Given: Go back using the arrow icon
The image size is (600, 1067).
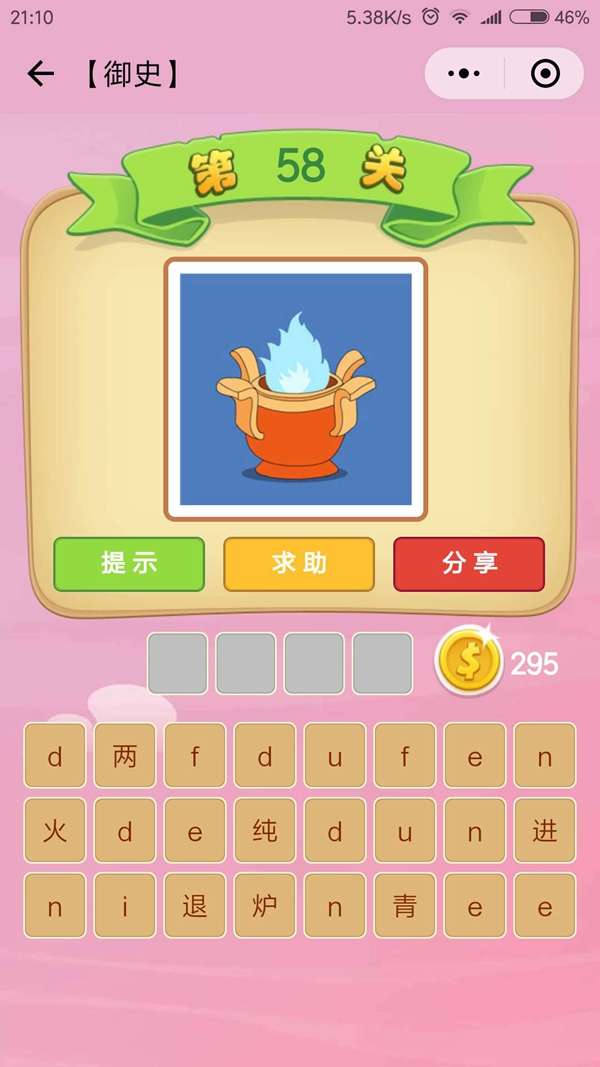Looking at the screenshot, I should (x=40, y=73).
